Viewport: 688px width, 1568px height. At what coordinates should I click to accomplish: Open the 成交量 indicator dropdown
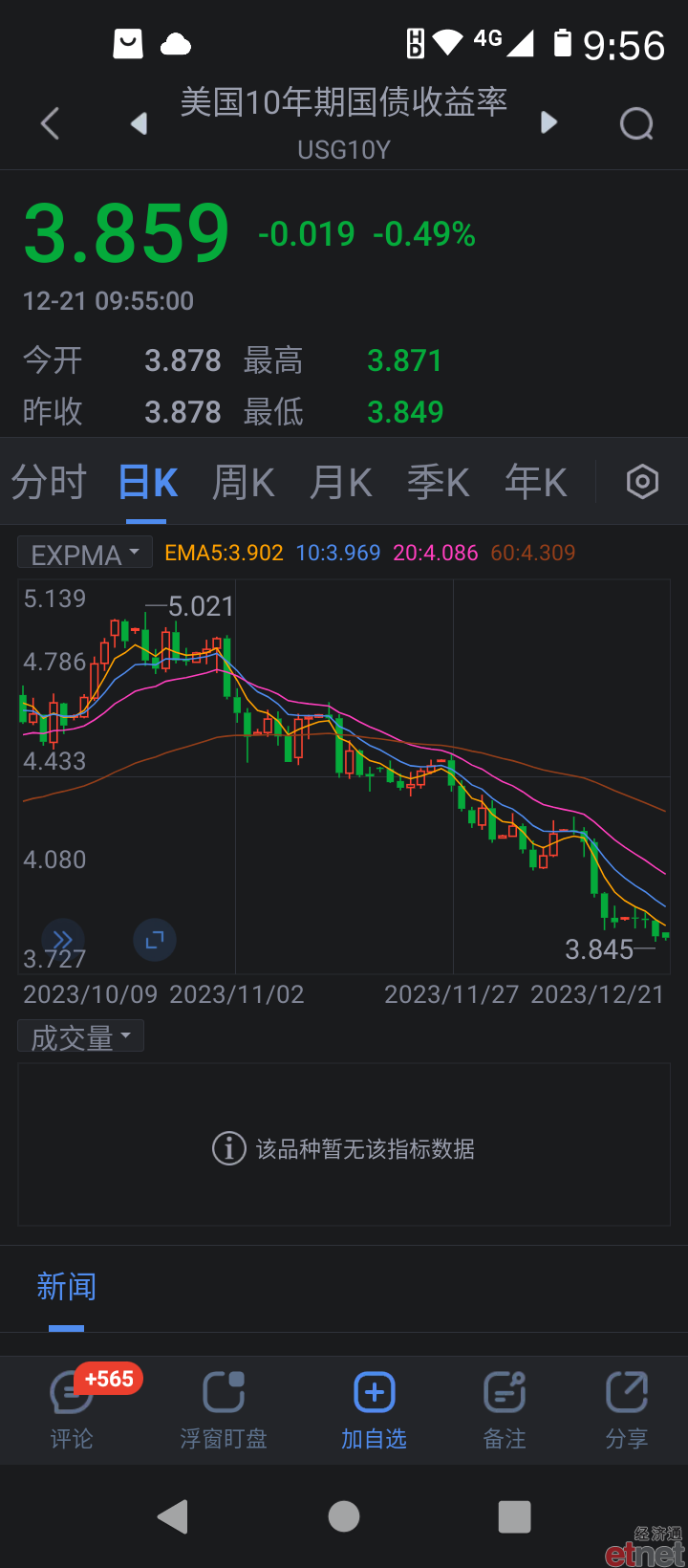81,1036
